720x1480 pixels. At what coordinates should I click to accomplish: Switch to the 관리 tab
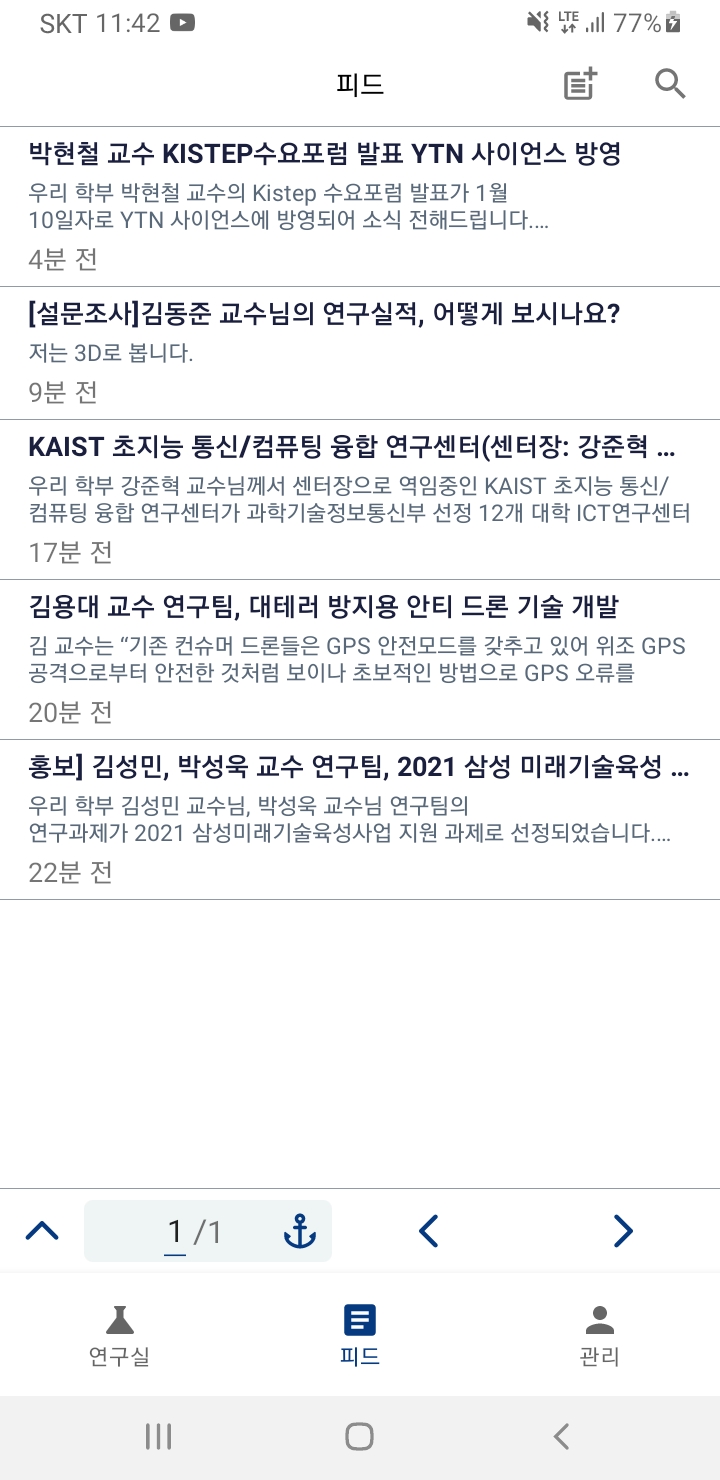pyautogui.click(x=600, y=1334)
